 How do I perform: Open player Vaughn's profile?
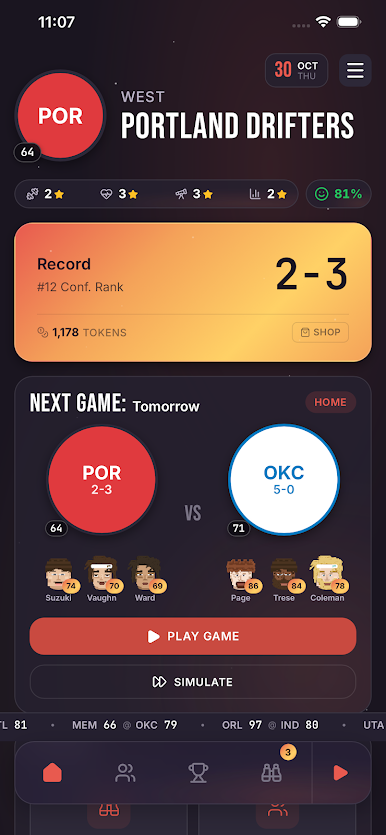click(x=102, y=579)
